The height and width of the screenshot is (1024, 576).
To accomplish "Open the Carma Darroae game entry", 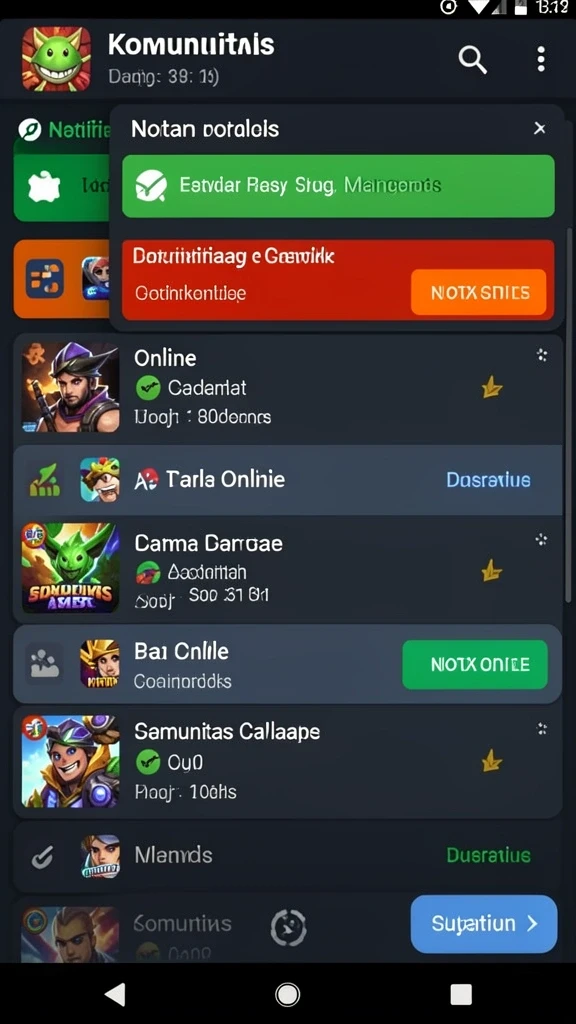I will click(x=287, y=568).
